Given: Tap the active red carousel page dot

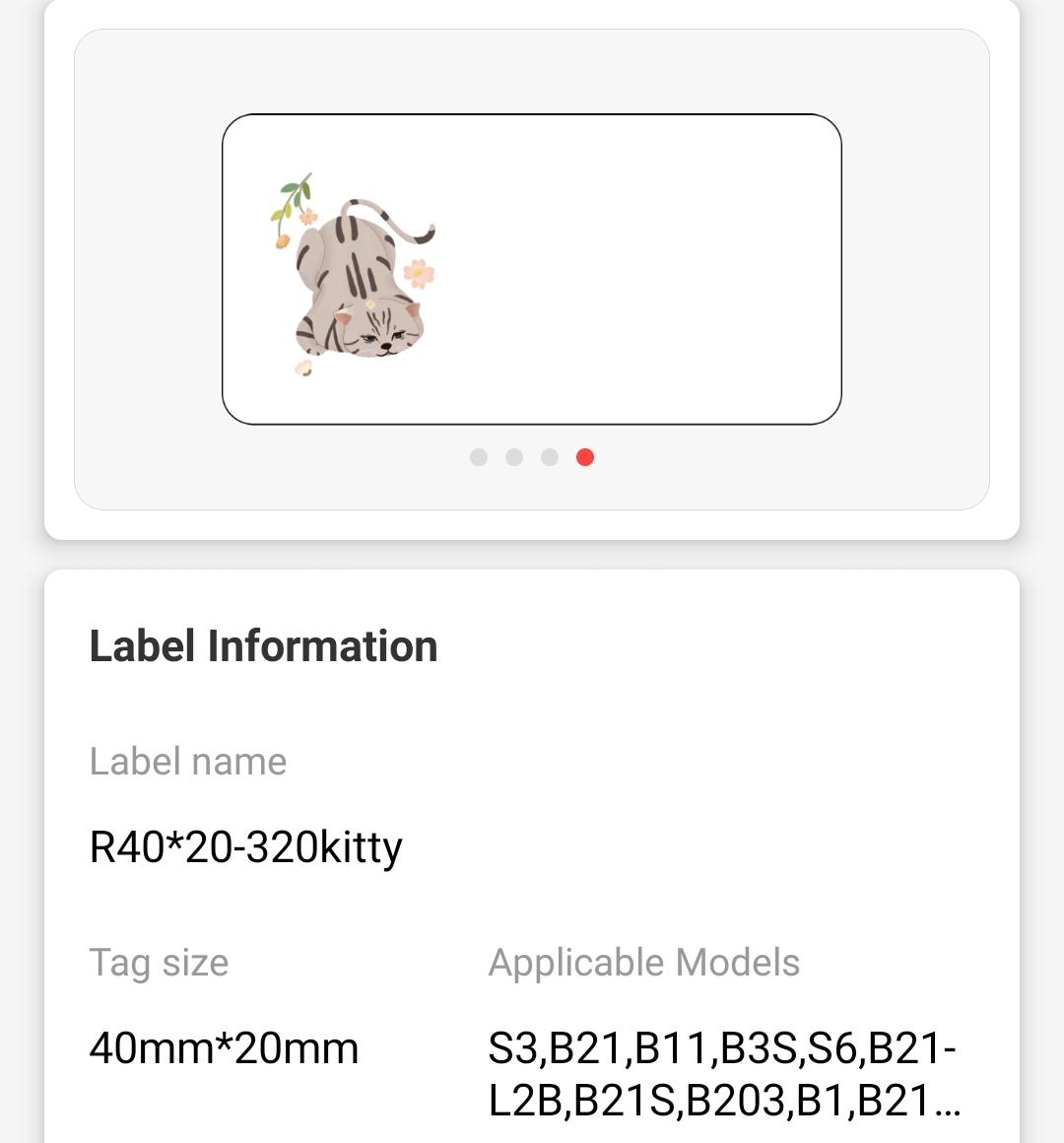Looking at the screenshot, I should click(x=585, y=457).
